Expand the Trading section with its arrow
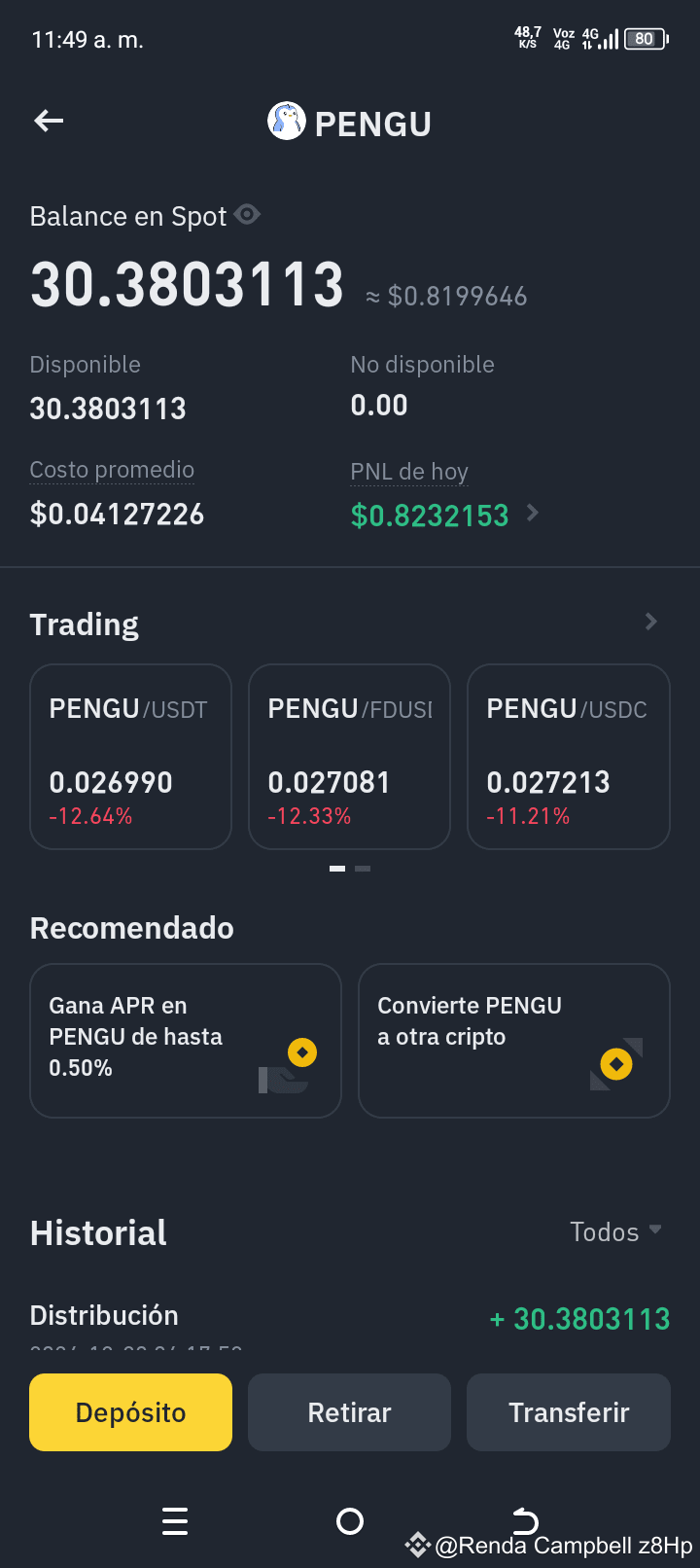The width and height of the screenshot is (700, 1568). point(649,622)
